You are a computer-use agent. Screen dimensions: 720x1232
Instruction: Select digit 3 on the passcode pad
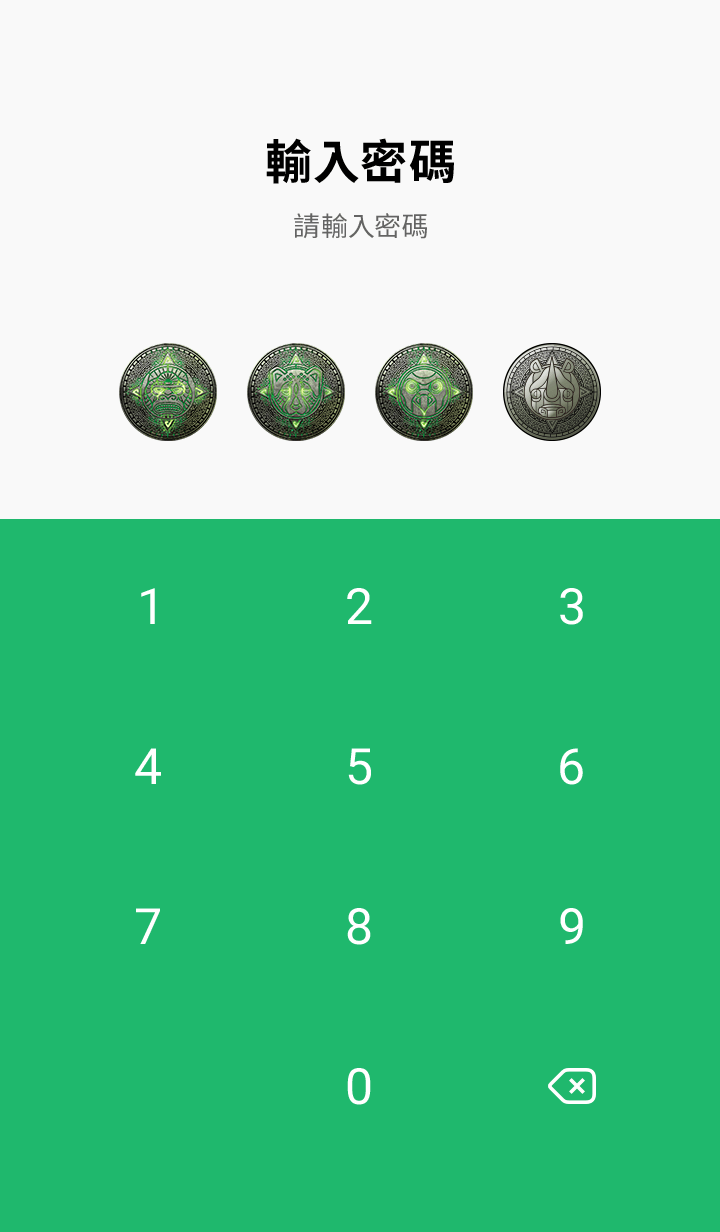click(x=571, y=607)
